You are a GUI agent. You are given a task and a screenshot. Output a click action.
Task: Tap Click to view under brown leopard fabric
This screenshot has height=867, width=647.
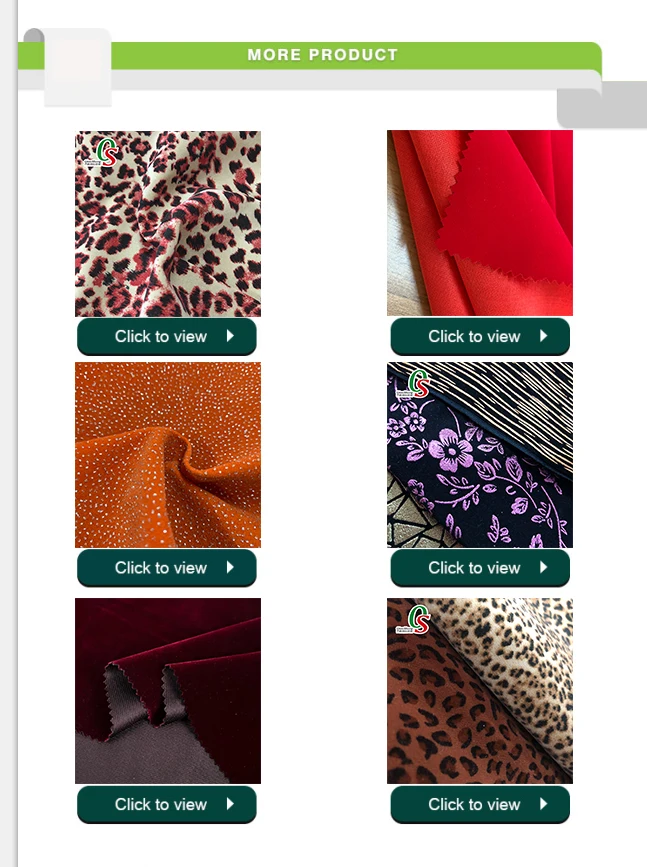pyautogui.click(x=480, y=805)
